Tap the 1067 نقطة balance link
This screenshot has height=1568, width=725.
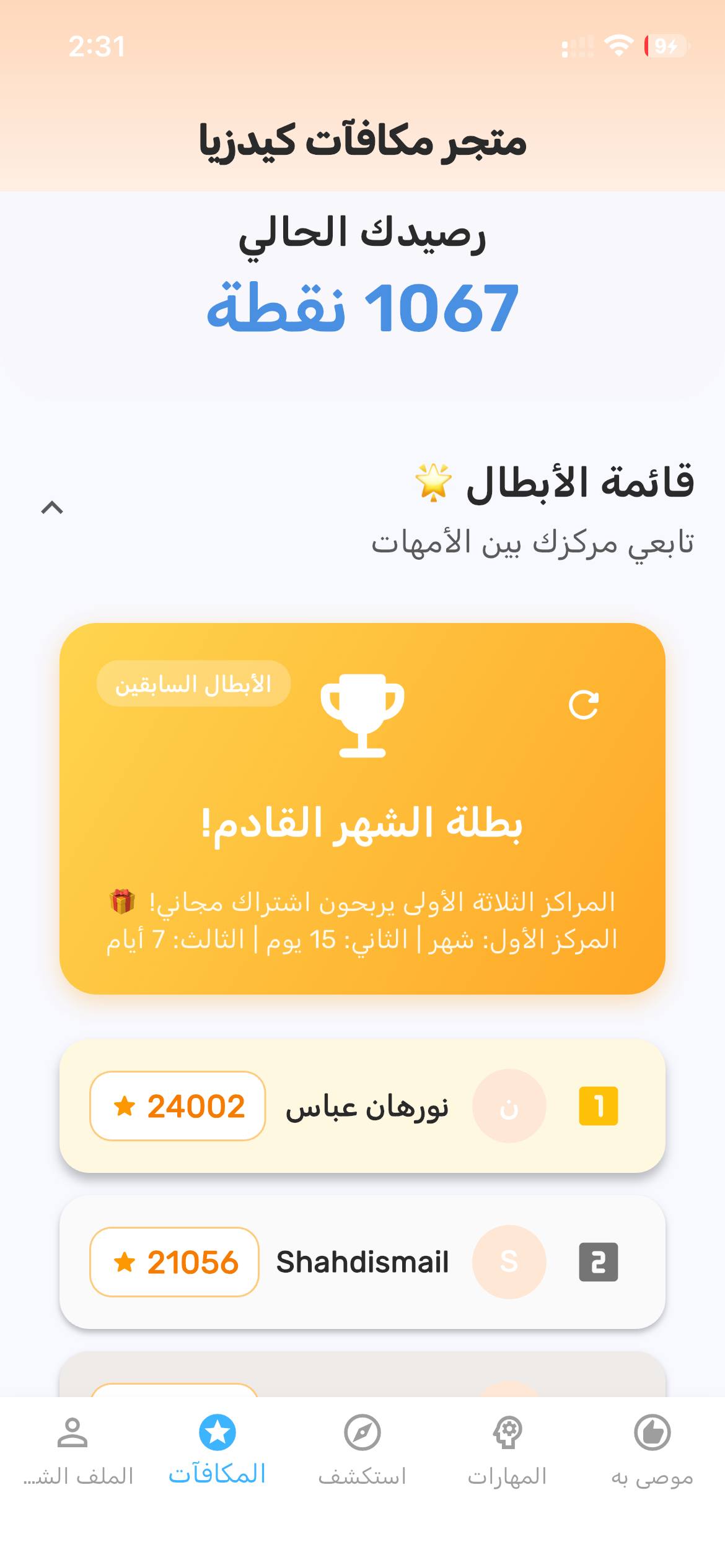[362, 308]
